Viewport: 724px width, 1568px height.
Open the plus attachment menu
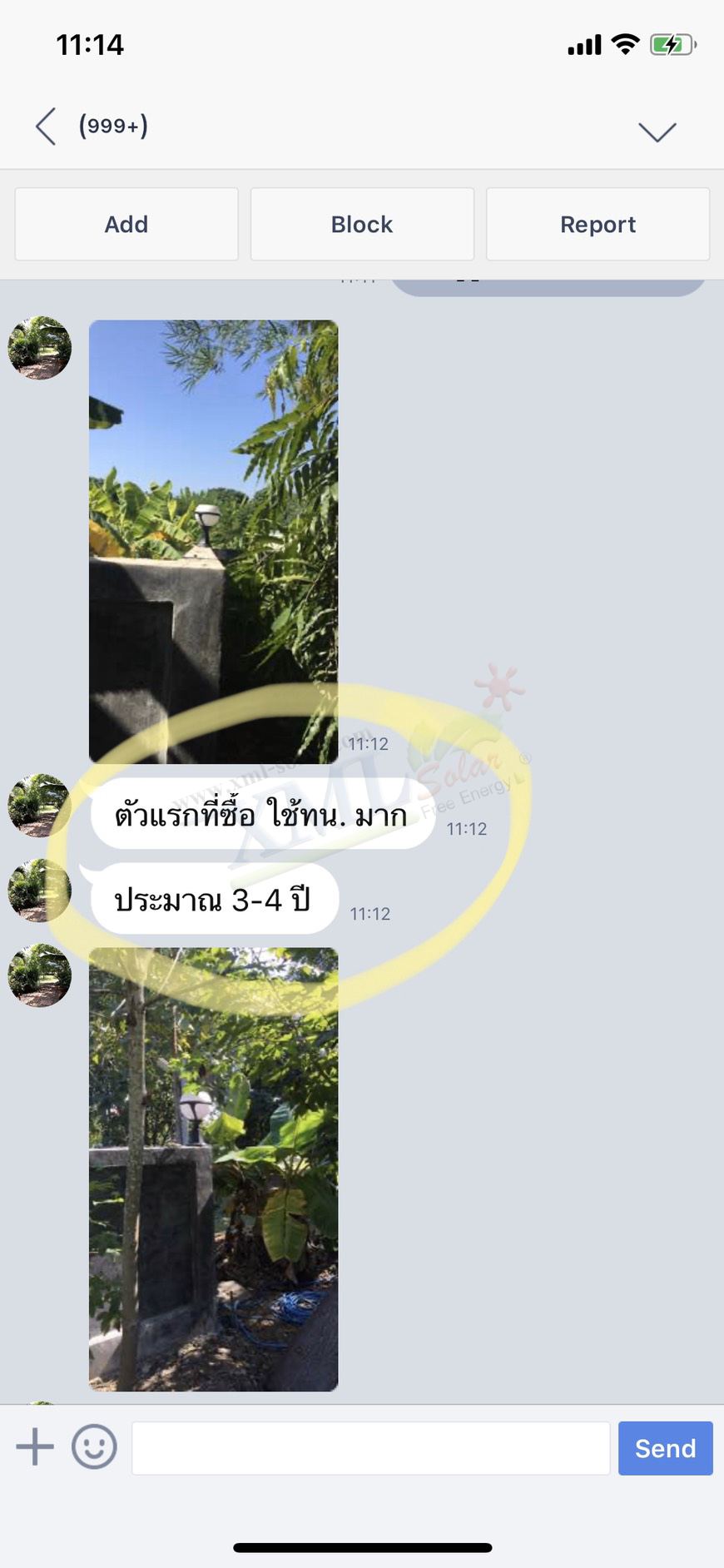pos(35,1446)
